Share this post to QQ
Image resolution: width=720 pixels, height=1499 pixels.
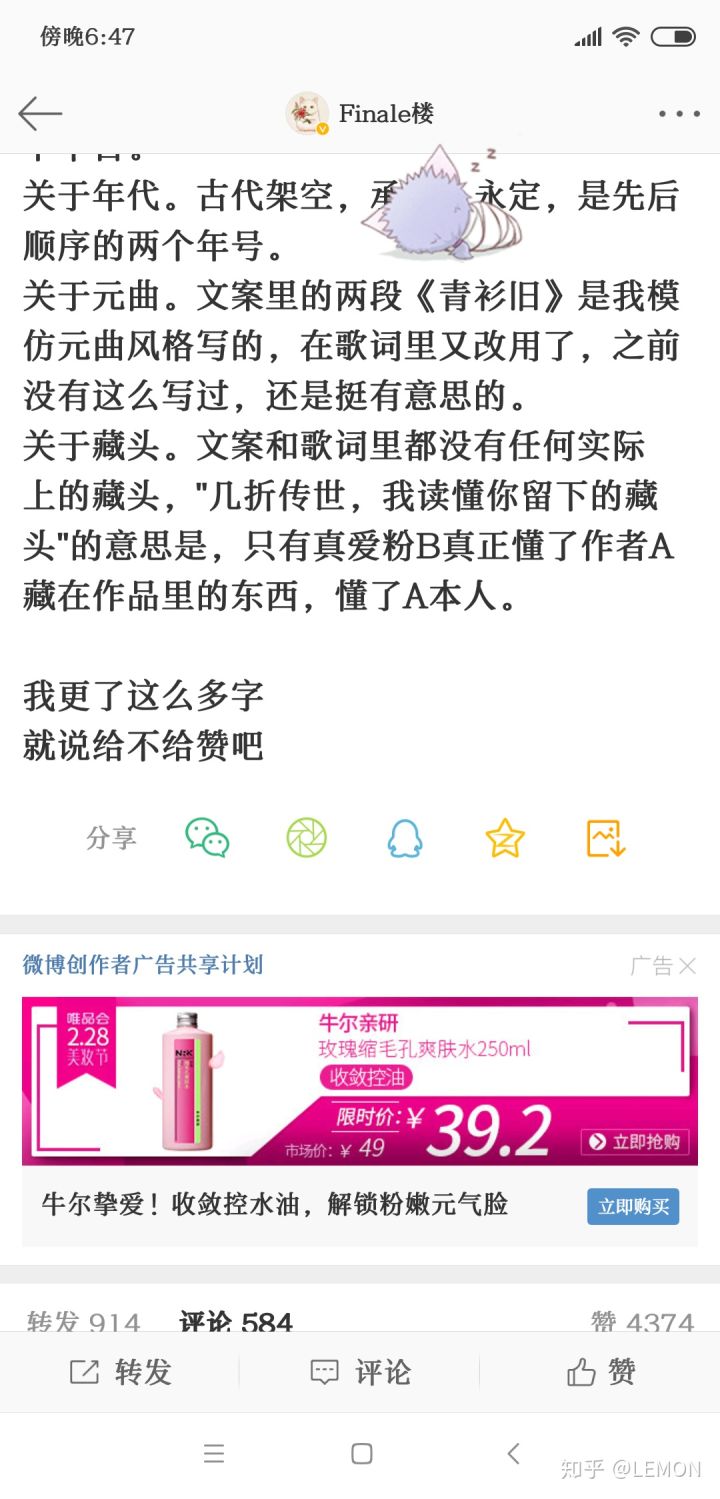coord(405,837)
